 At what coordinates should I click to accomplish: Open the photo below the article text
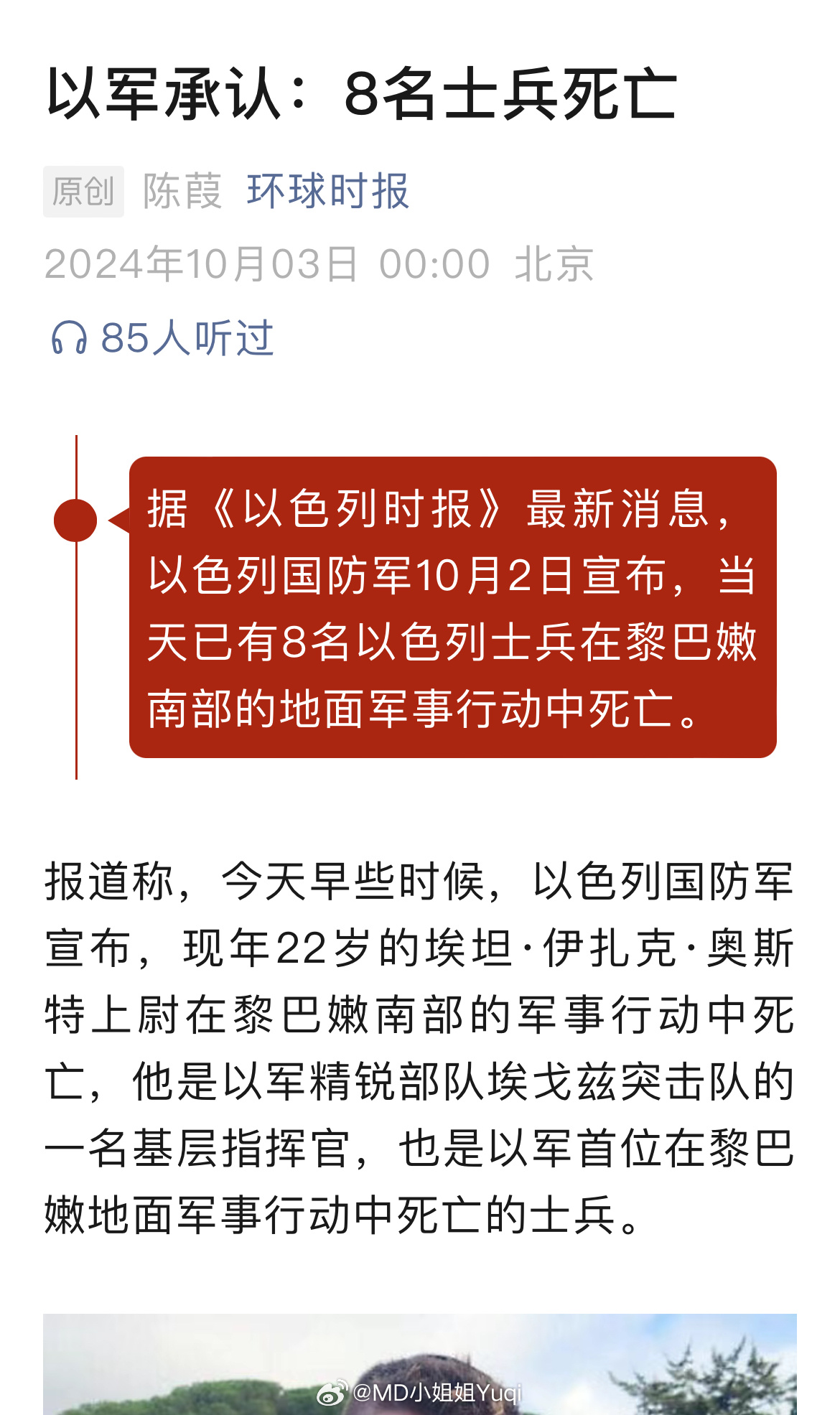[419, 1364]
